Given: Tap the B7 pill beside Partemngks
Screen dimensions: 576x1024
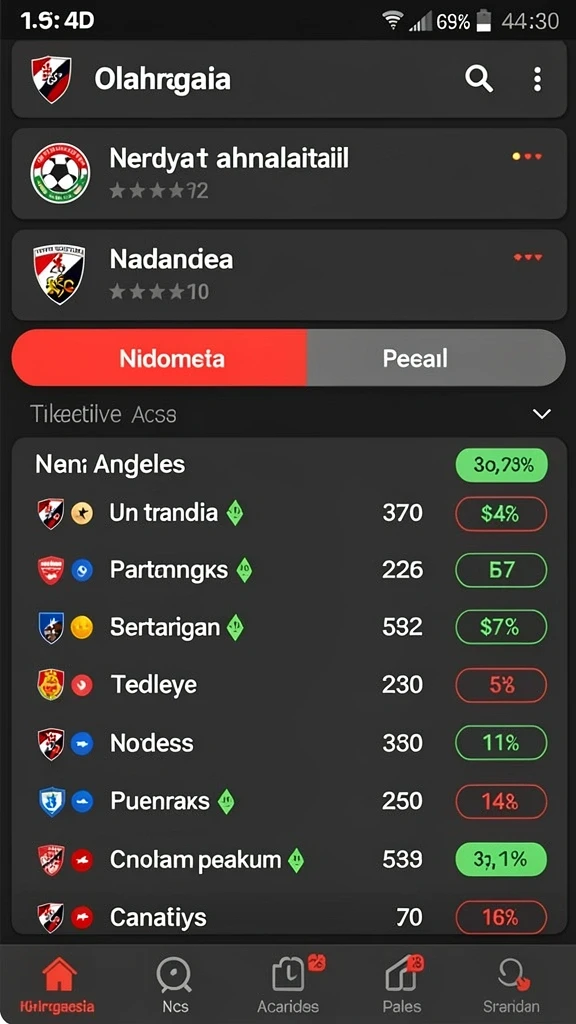Looking at the screenshot, I should (x=501, y=570).
